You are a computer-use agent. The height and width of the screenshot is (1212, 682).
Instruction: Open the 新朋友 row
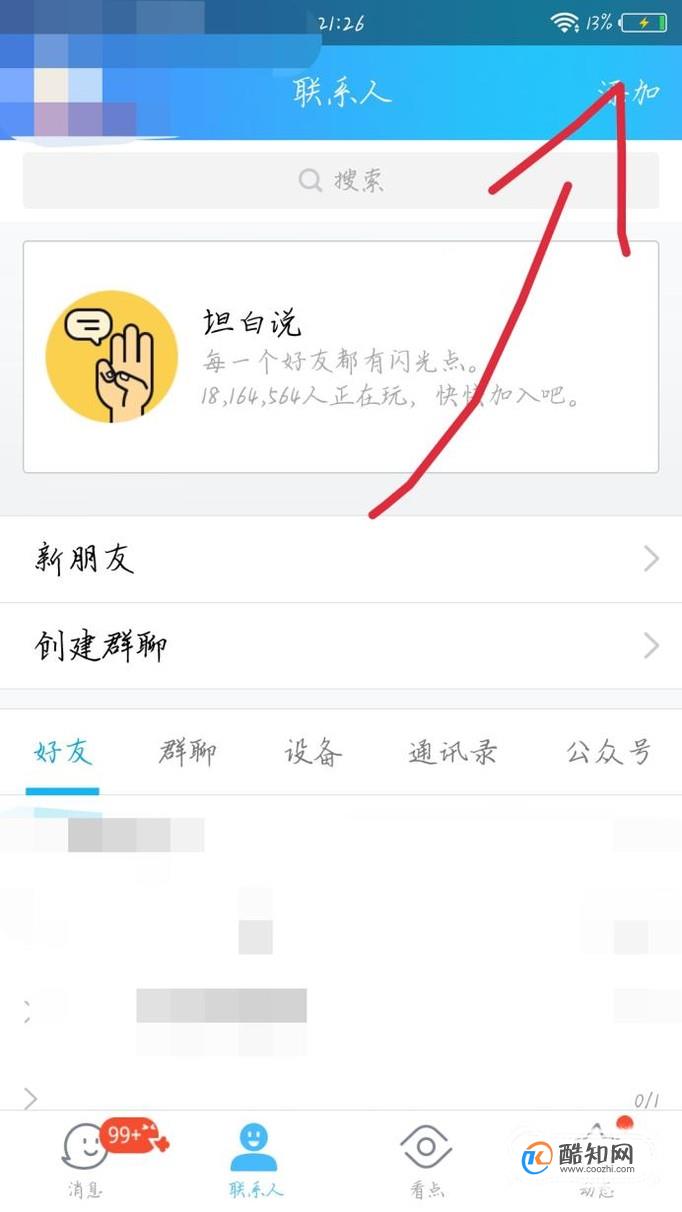click(341, 559)
